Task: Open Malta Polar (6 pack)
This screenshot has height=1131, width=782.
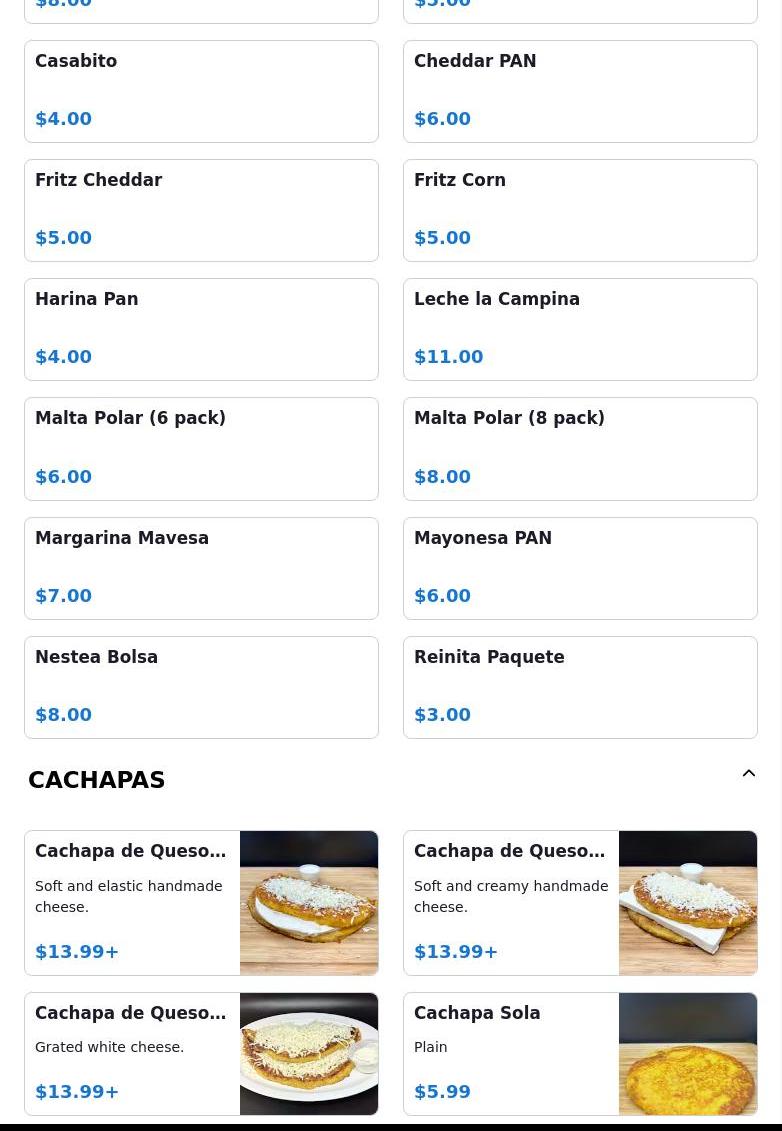Action: click(201, 448)
